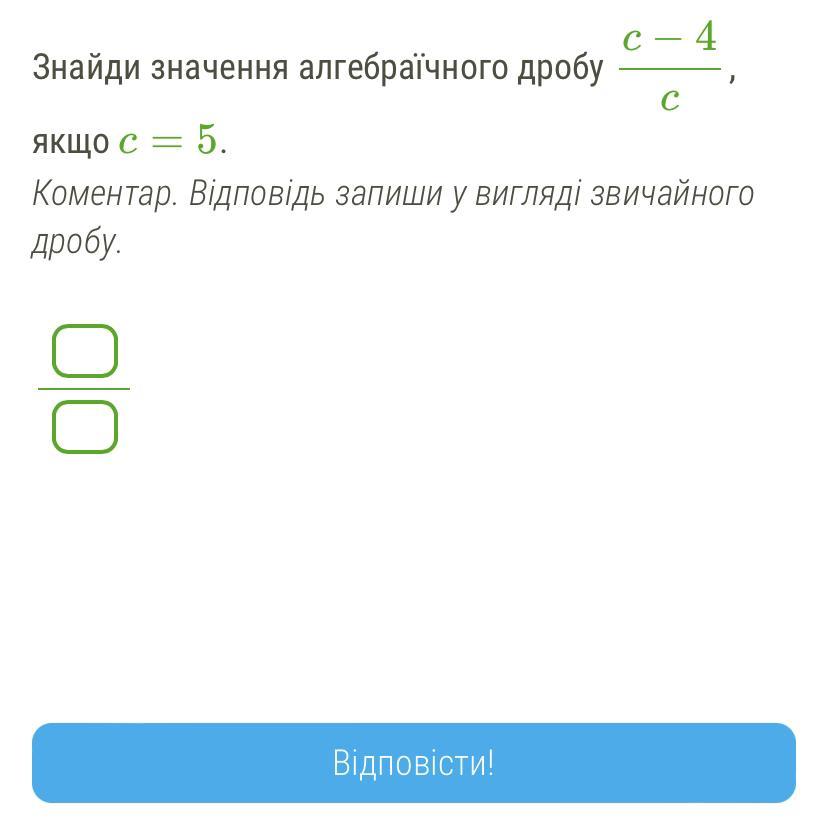Tap the numerator answer box
Image resolution: width=828 pixels, height=826 pixels.
click(84, 351)
